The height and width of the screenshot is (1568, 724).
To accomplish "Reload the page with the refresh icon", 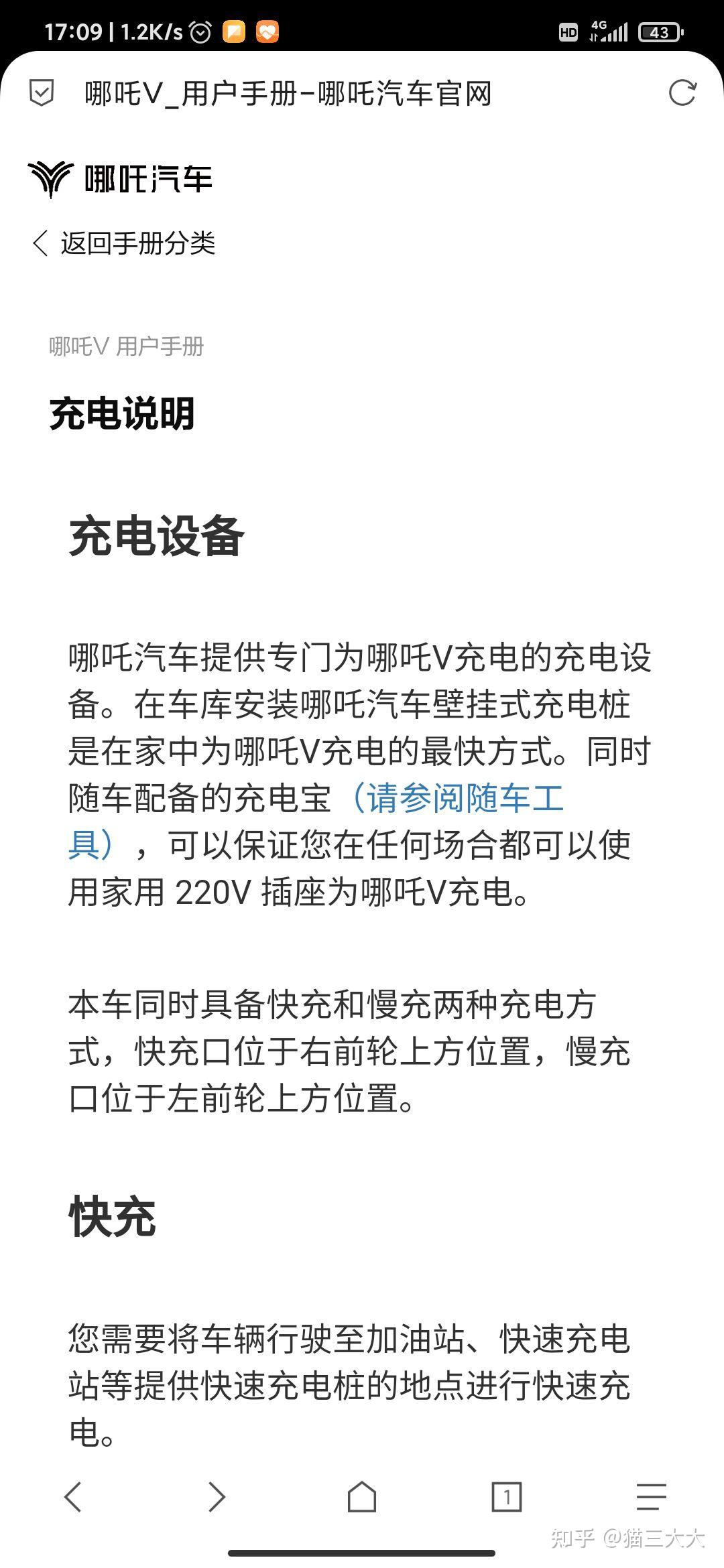I will coord(682,93).
